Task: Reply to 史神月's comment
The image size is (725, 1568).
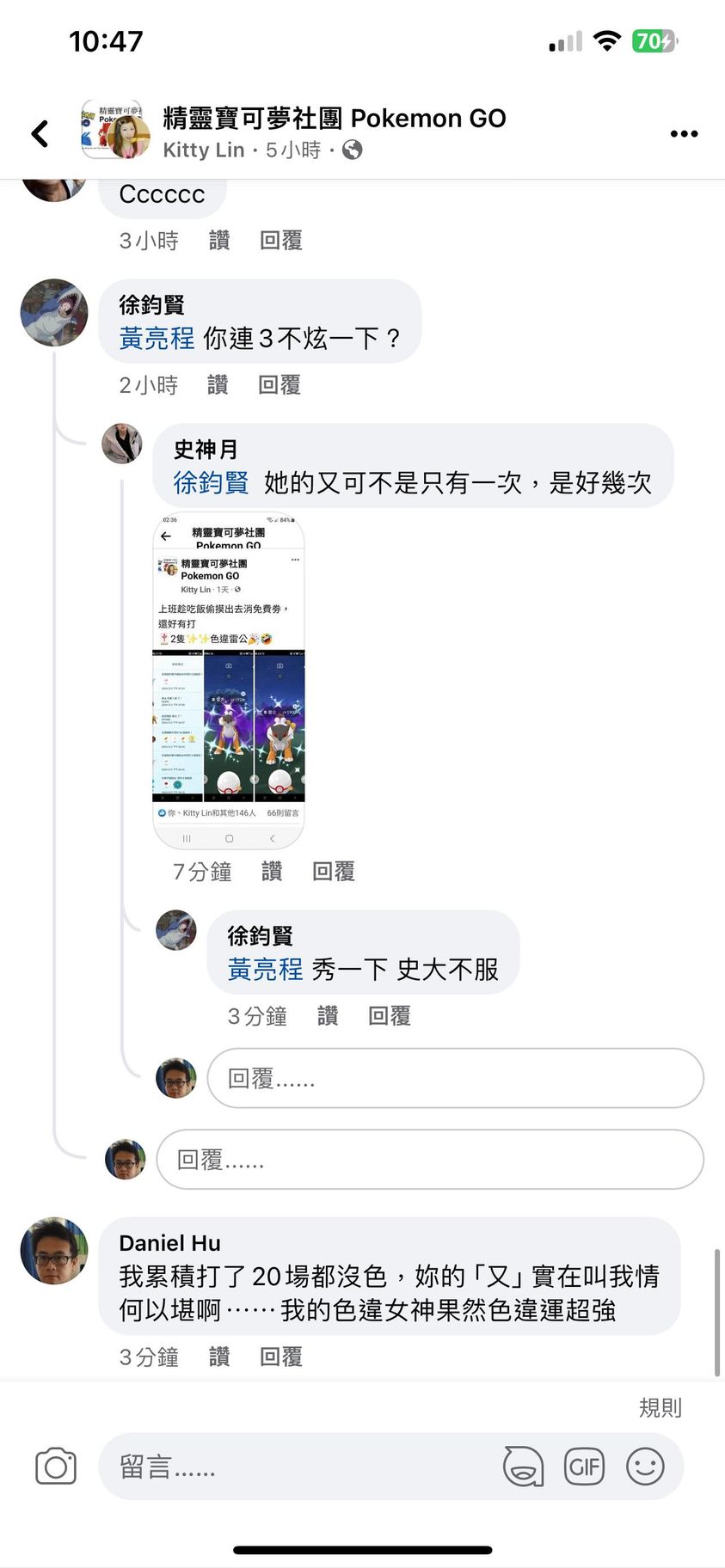Action: 334,872
